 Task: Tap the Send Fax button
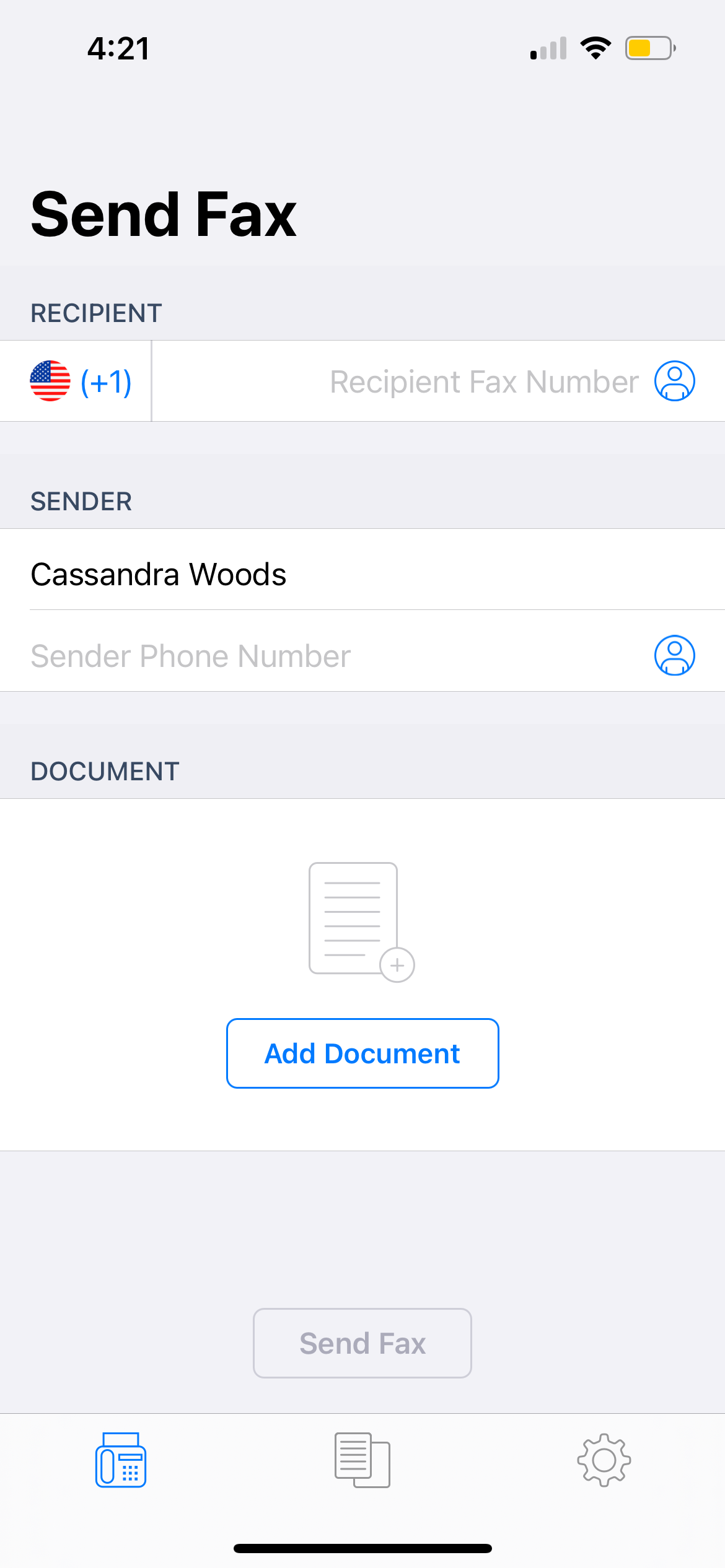point(362,1343)
